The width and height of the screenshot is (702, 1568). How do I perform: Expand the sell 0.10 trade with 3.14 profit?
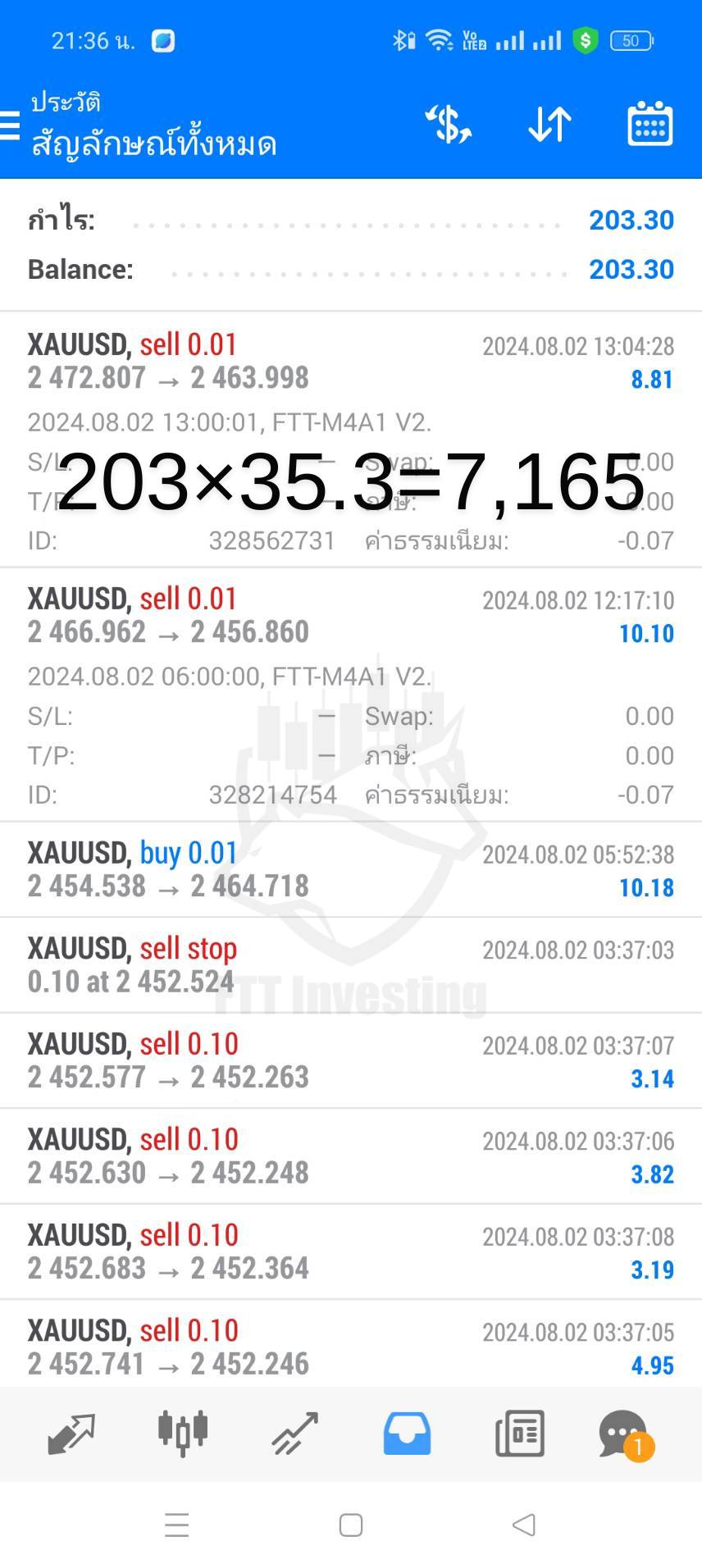[351, 1060]
